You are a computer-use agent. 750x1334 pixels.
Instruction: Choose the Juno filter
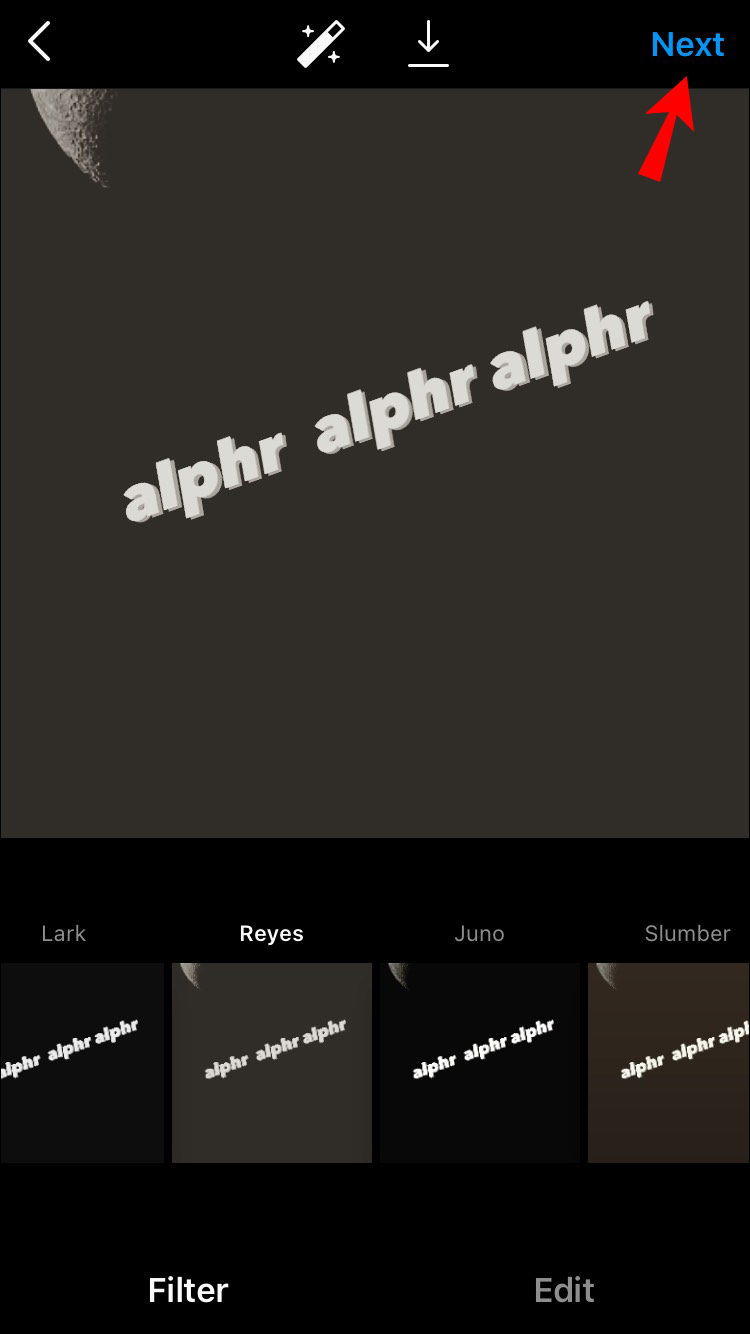tap(479, 1062)
